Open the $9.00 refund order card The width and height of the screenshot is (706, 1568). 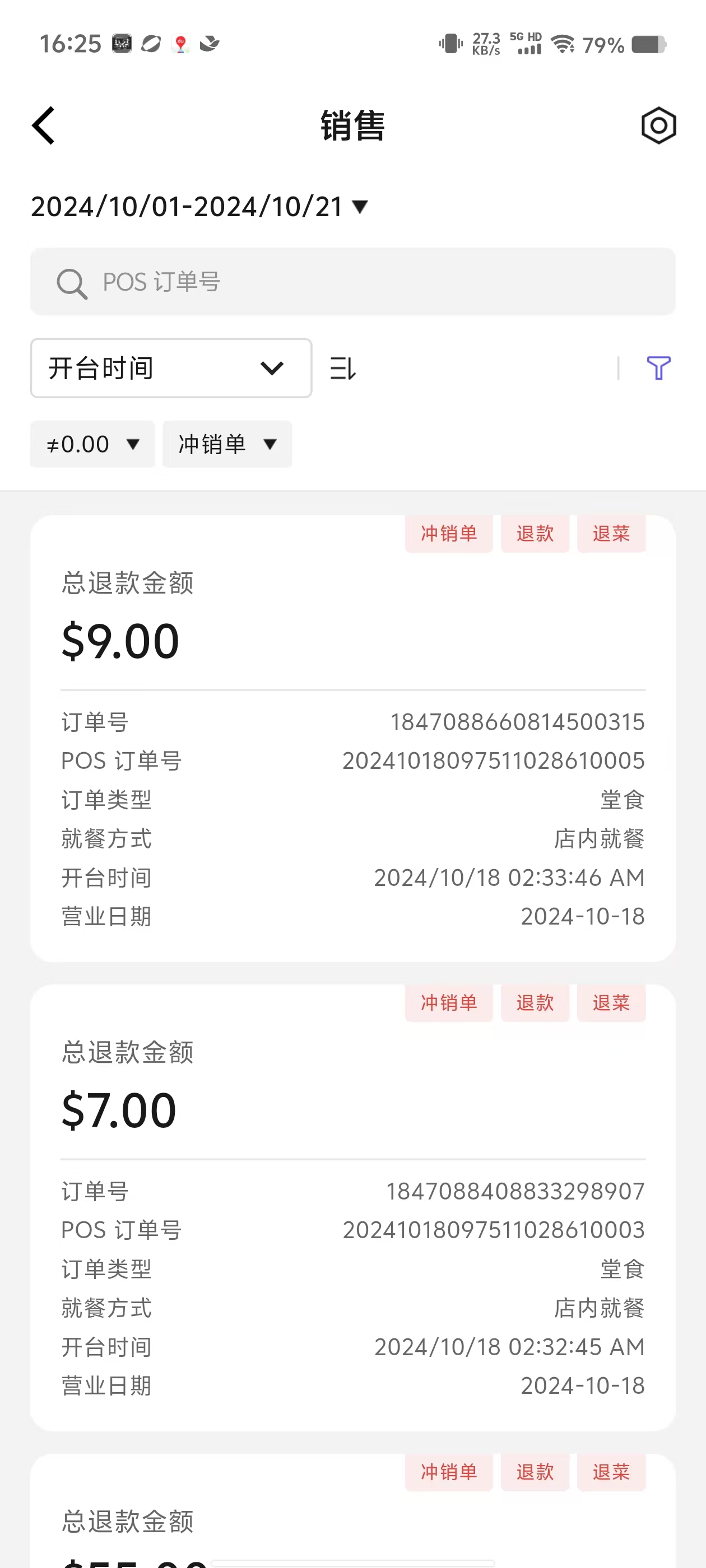point(352,738)
